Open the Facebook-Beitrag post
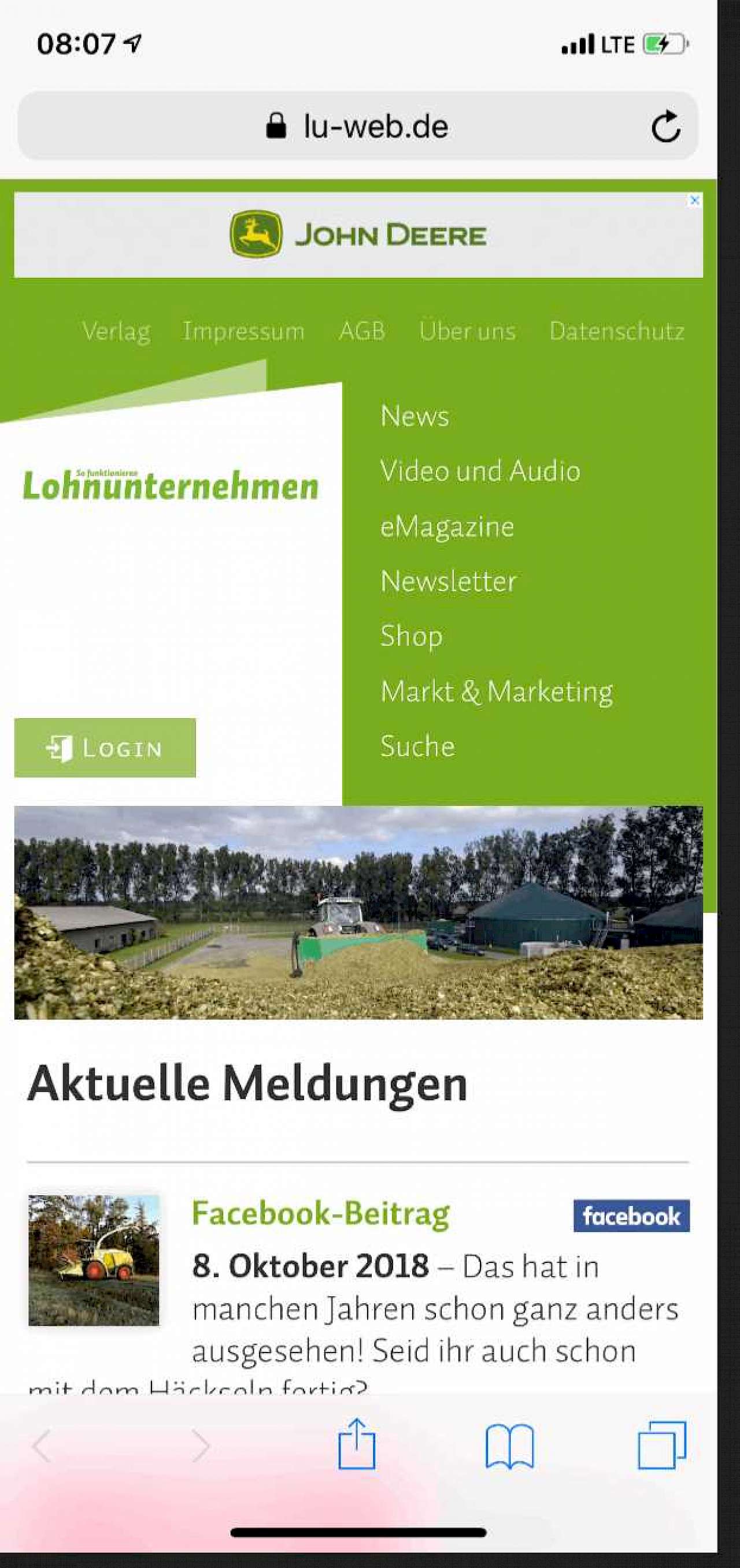Screen dimensions: 740x1568 click(321, 1213)
